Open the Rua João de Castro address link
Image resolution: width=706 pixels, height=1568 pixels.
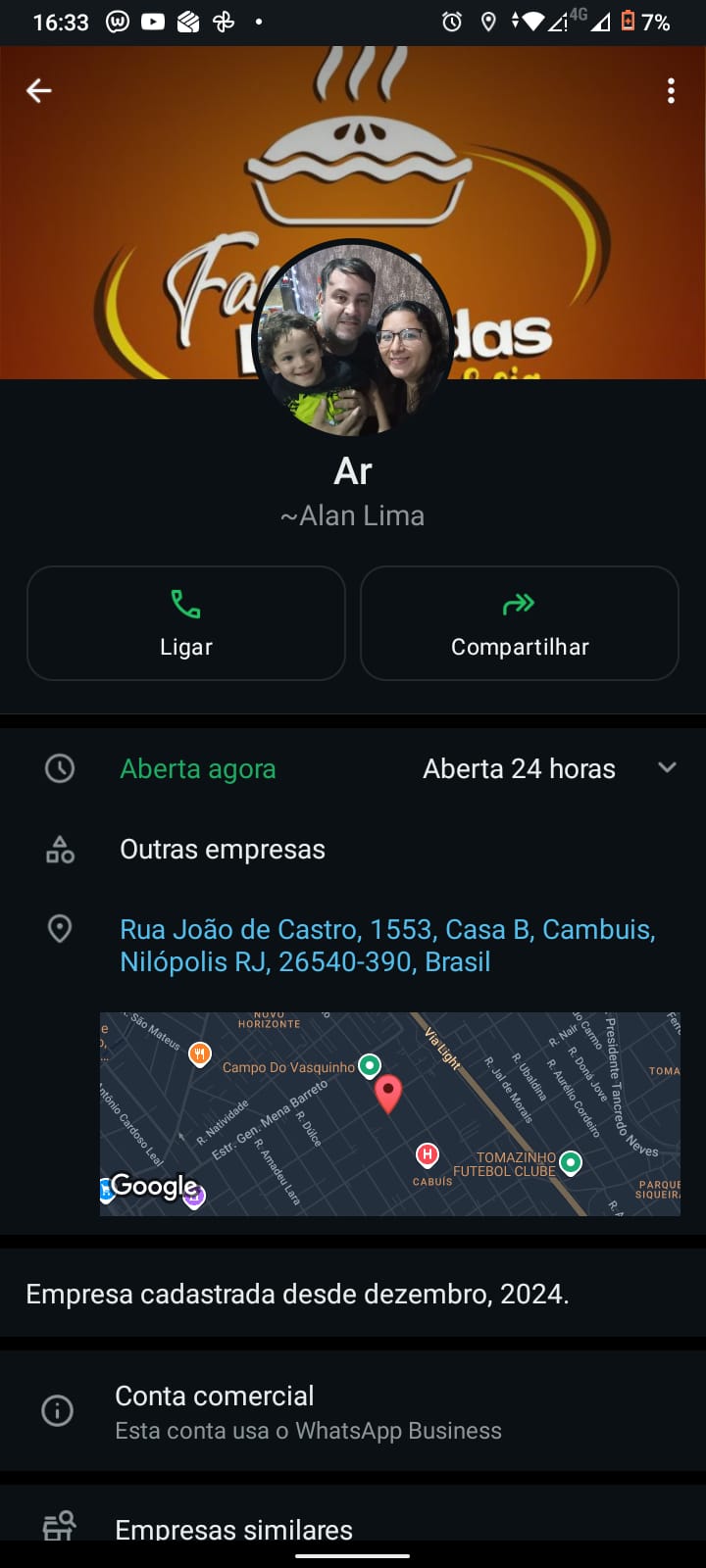point(387,946)
